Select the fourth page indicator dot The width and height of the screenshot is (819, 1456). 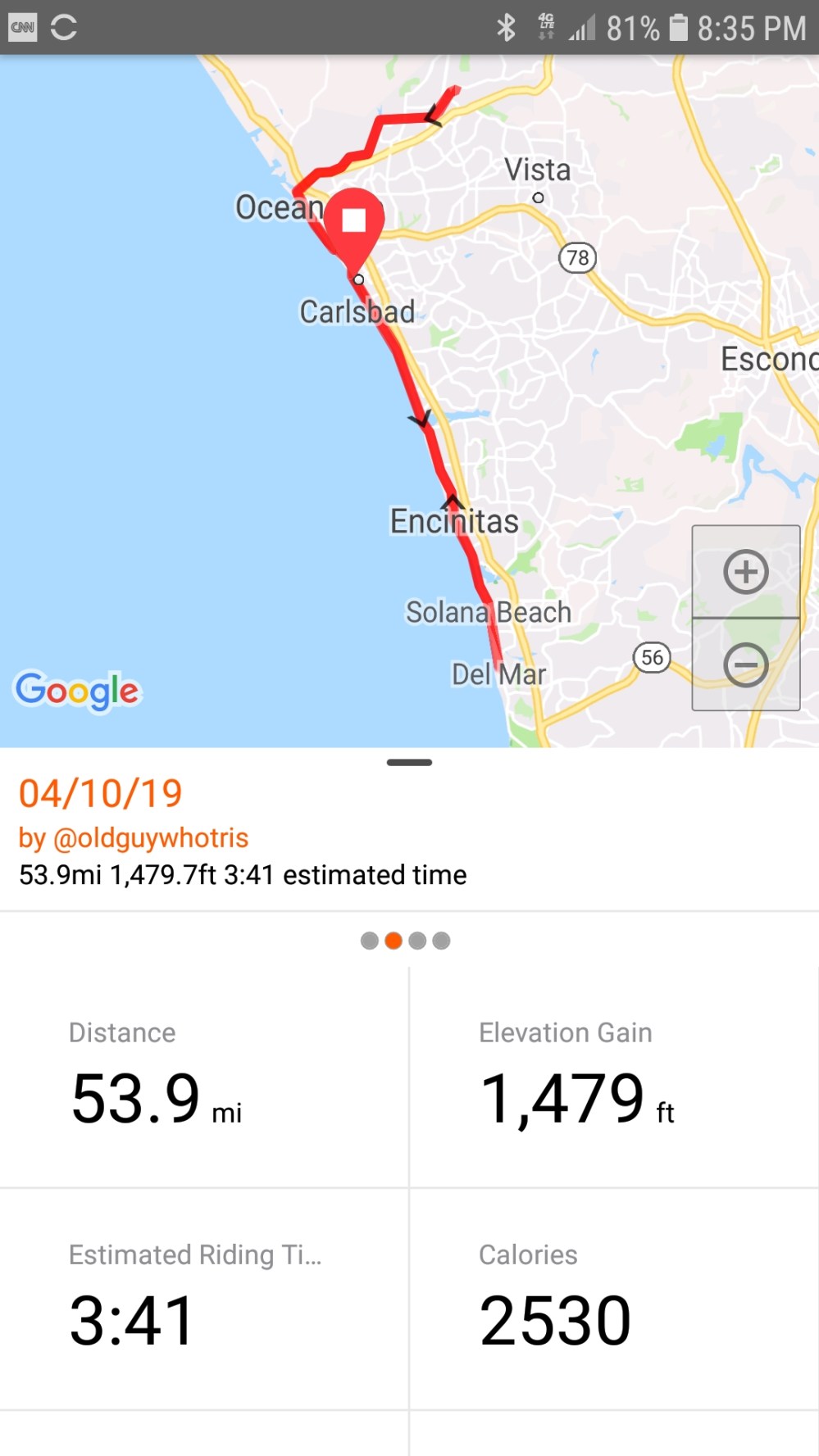click(442, 941)
